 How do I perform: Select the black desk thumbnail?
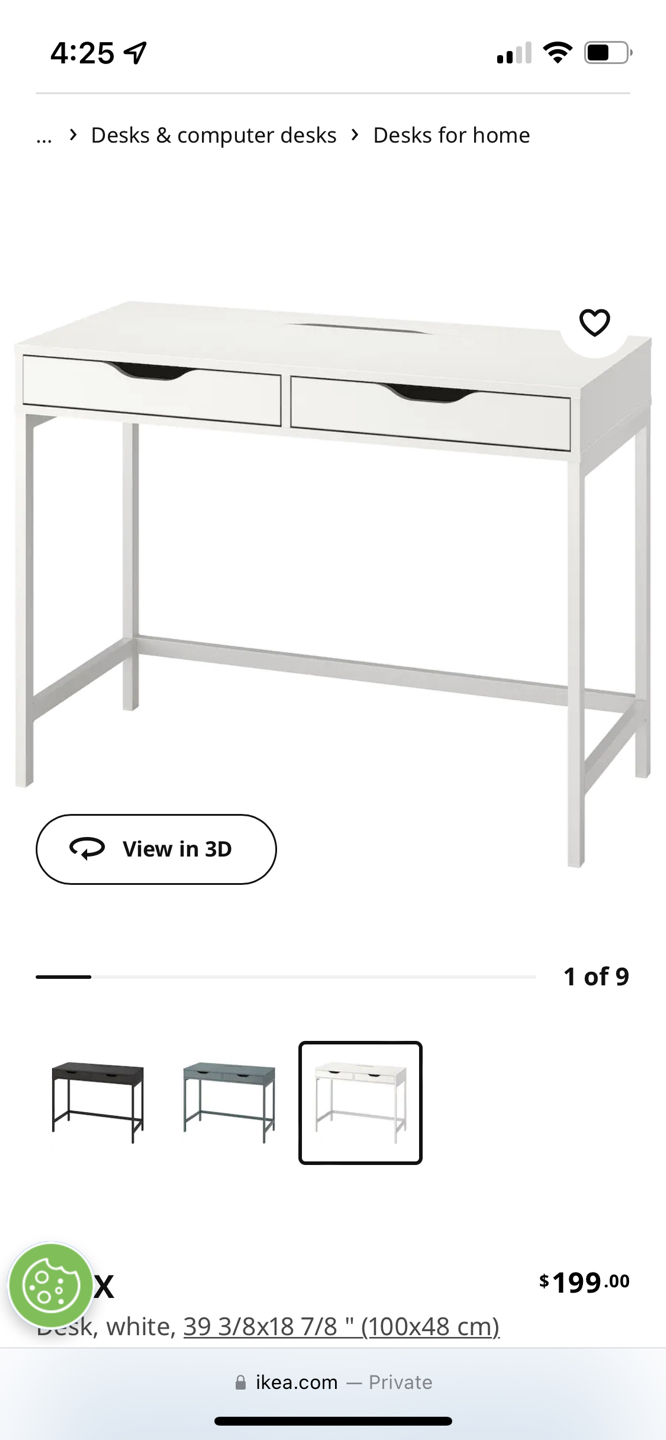click(x=98, y=1102)
